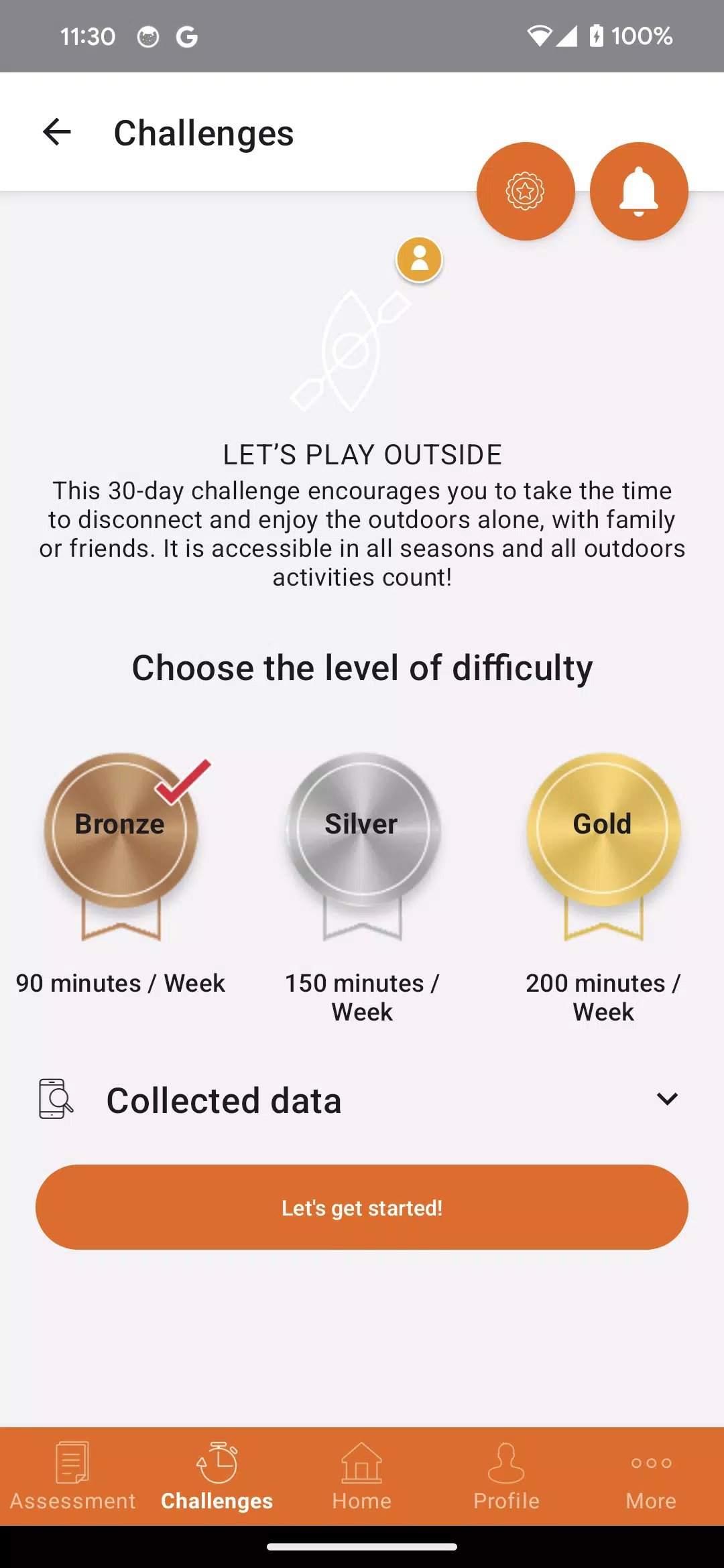Expand the Collected data section chevron
The image size is (724, 1568).
pos(666,1099)
